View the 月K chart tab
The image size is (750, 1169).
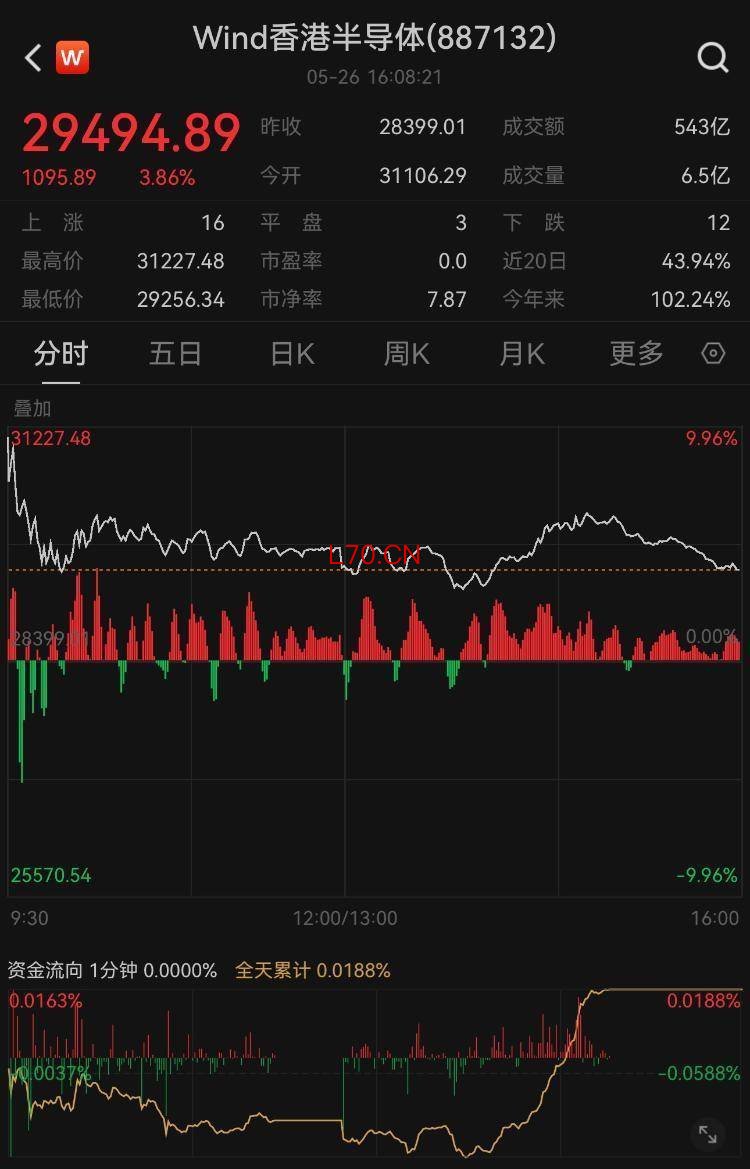pos(522,353)
